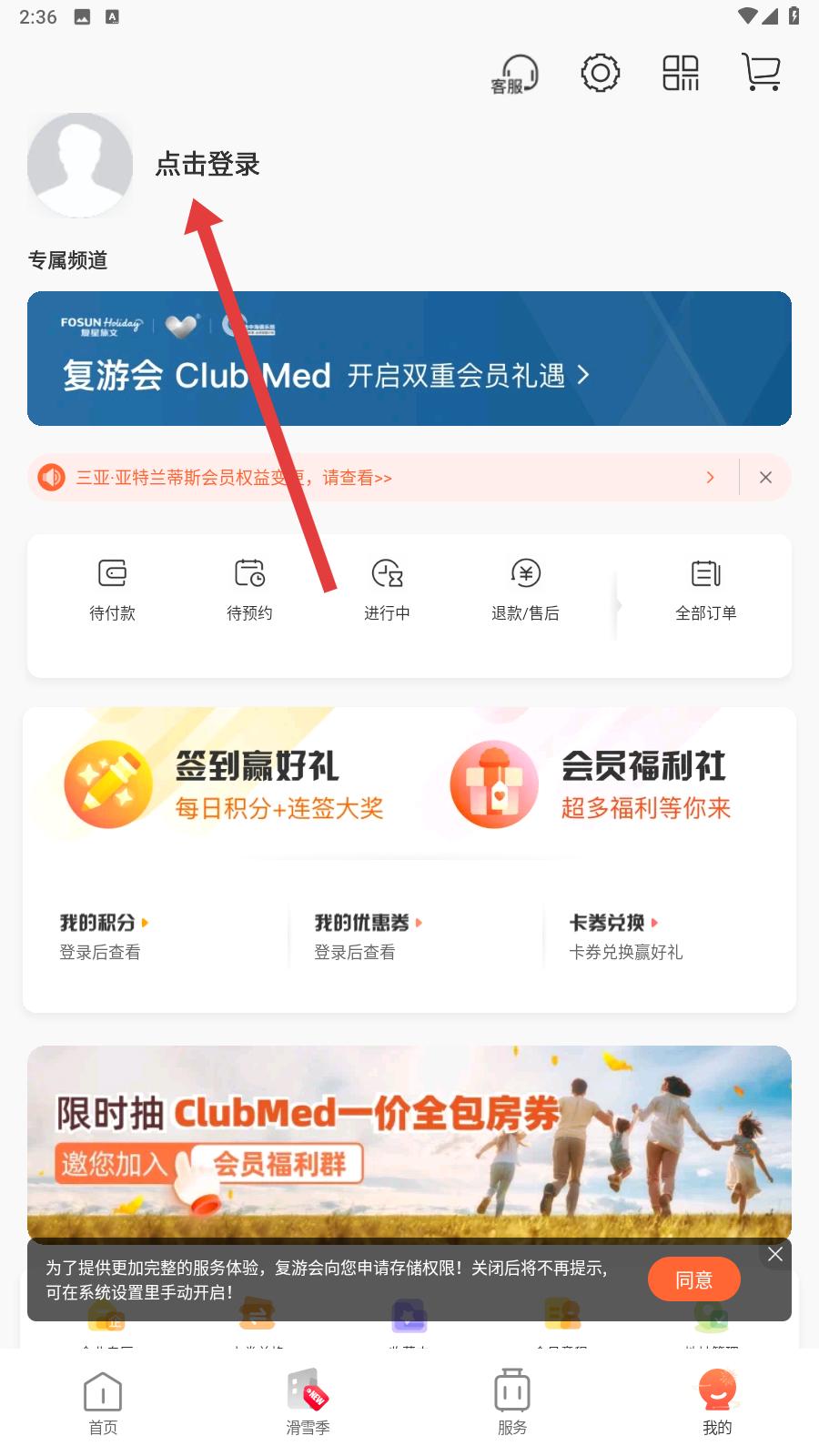Open 会员福利社 card
Image resolution: width=819 pixels, height=1456 pixels.
(591, 784)
